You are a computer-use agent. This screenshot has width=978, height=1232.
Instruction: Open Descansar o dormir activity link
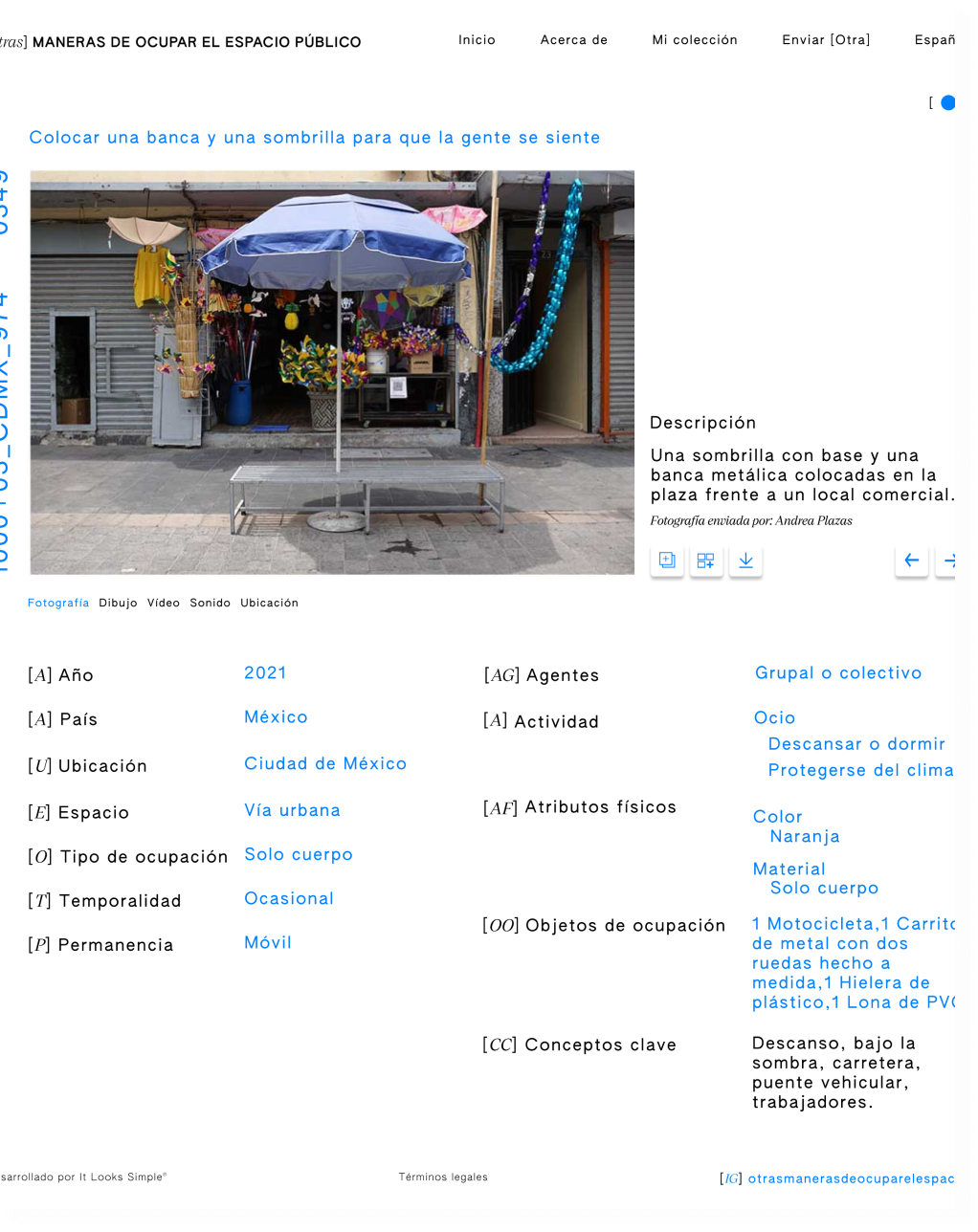pos(856,744)
